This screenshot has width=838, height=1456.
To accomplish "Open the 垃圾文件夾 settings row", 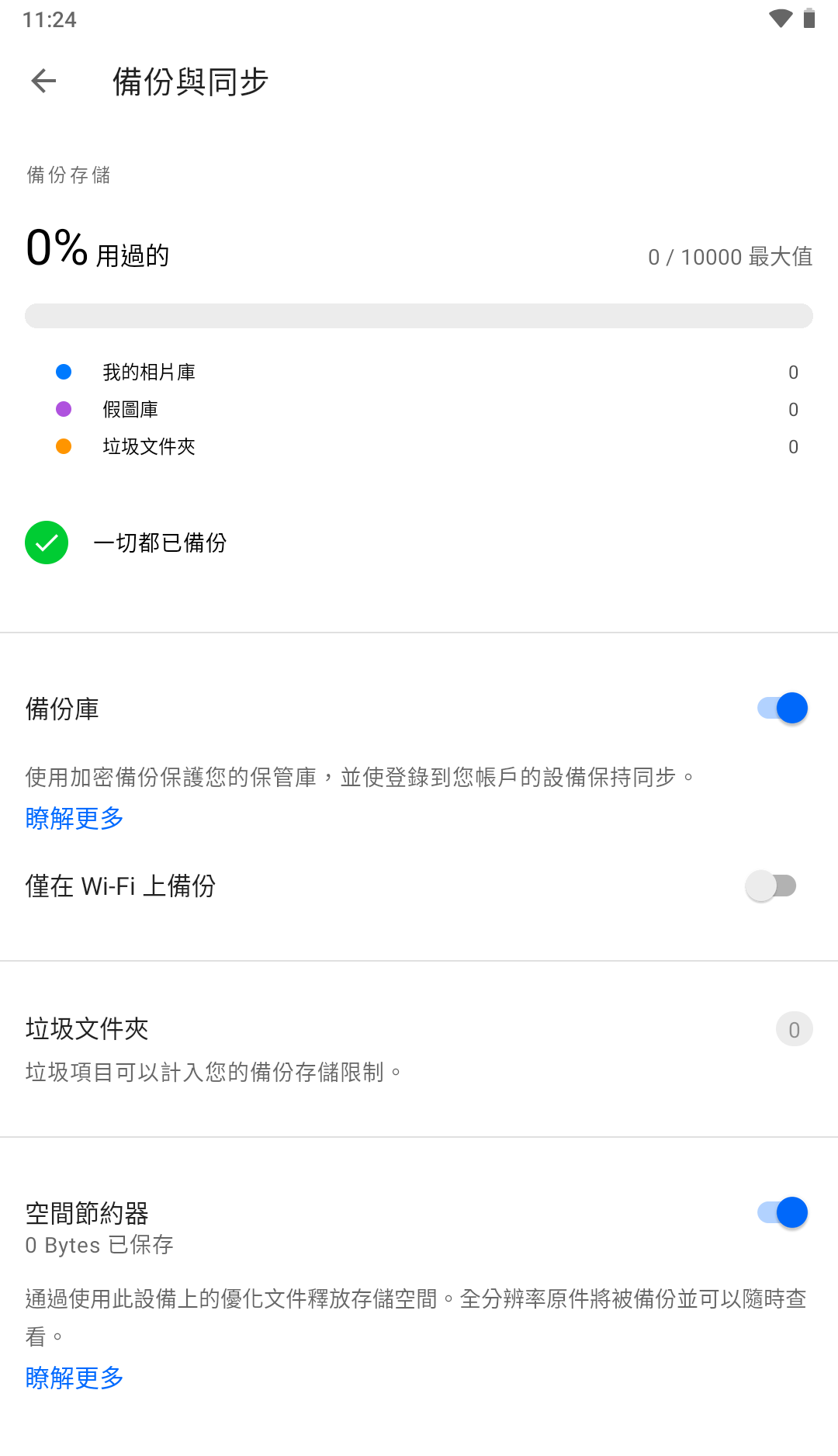I will [419, 1048].
